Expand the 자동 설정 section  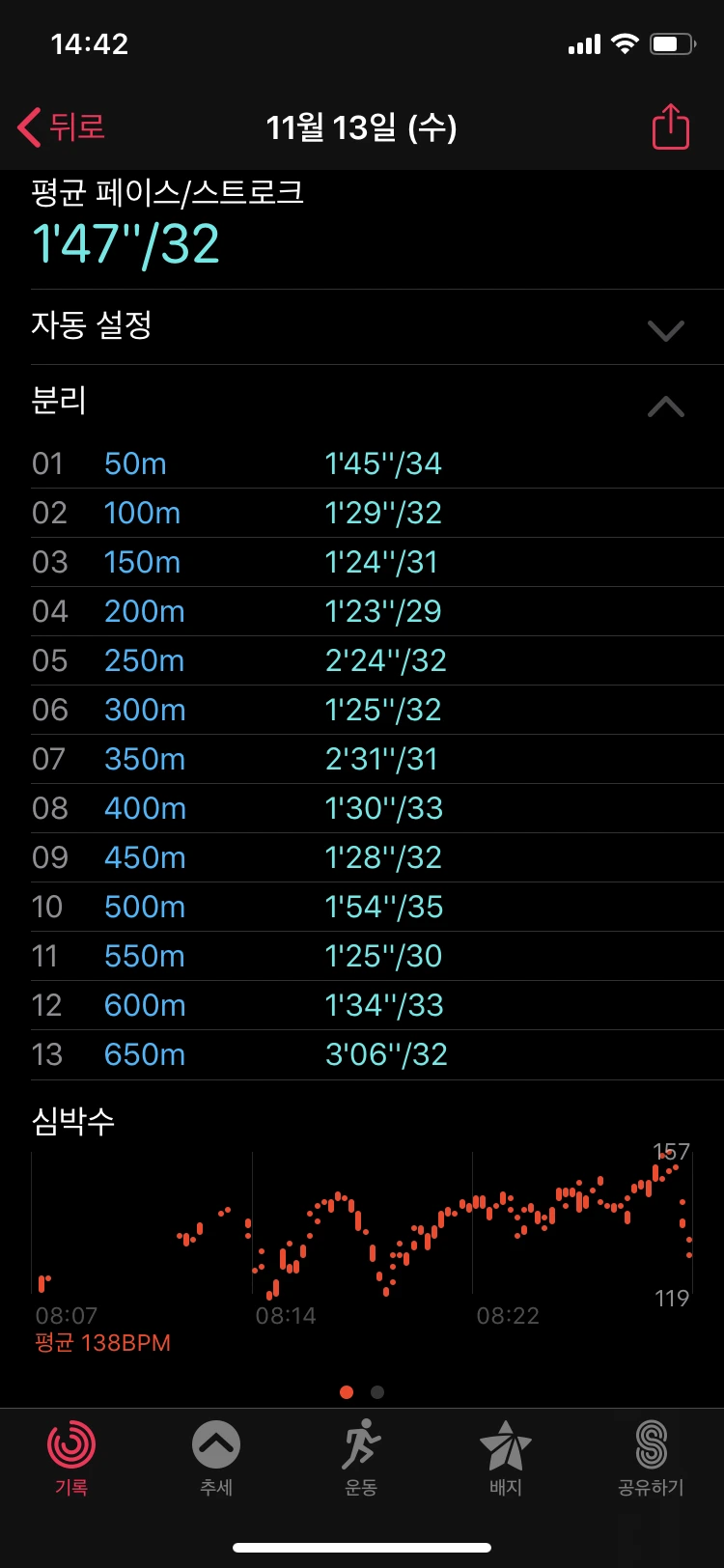pos(665,330)
